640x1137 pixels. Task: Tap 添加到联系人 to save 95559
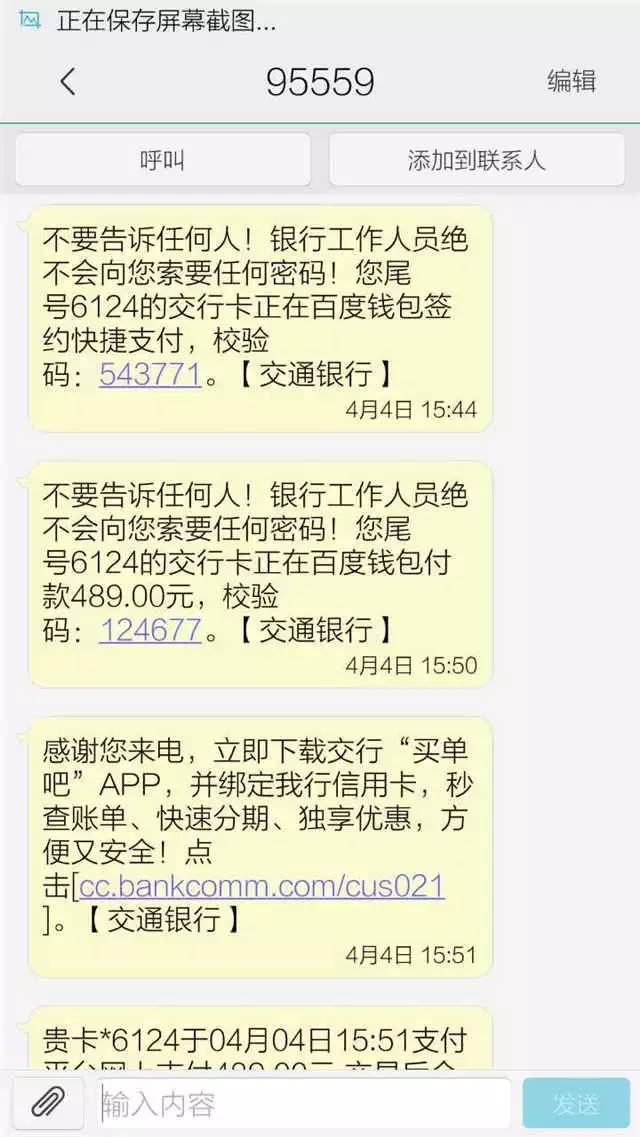click(x=477, y=160)
